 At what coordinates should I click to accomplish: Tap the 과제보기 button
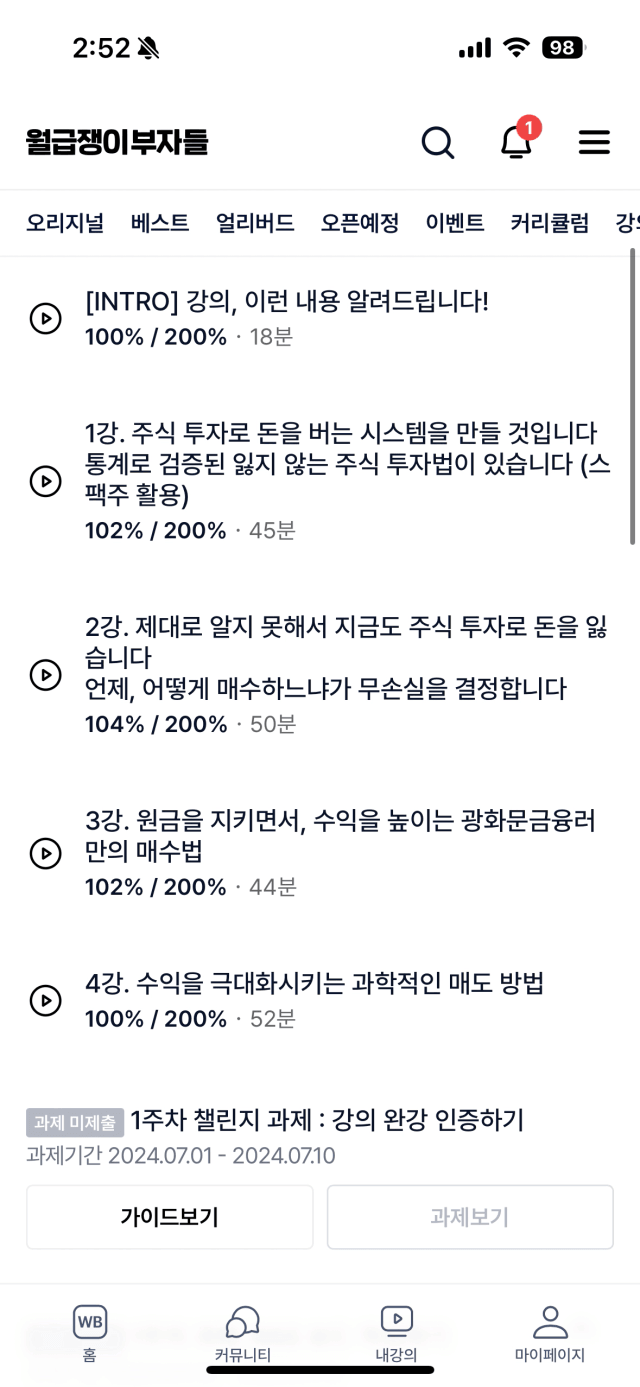tap(470, 1217)
